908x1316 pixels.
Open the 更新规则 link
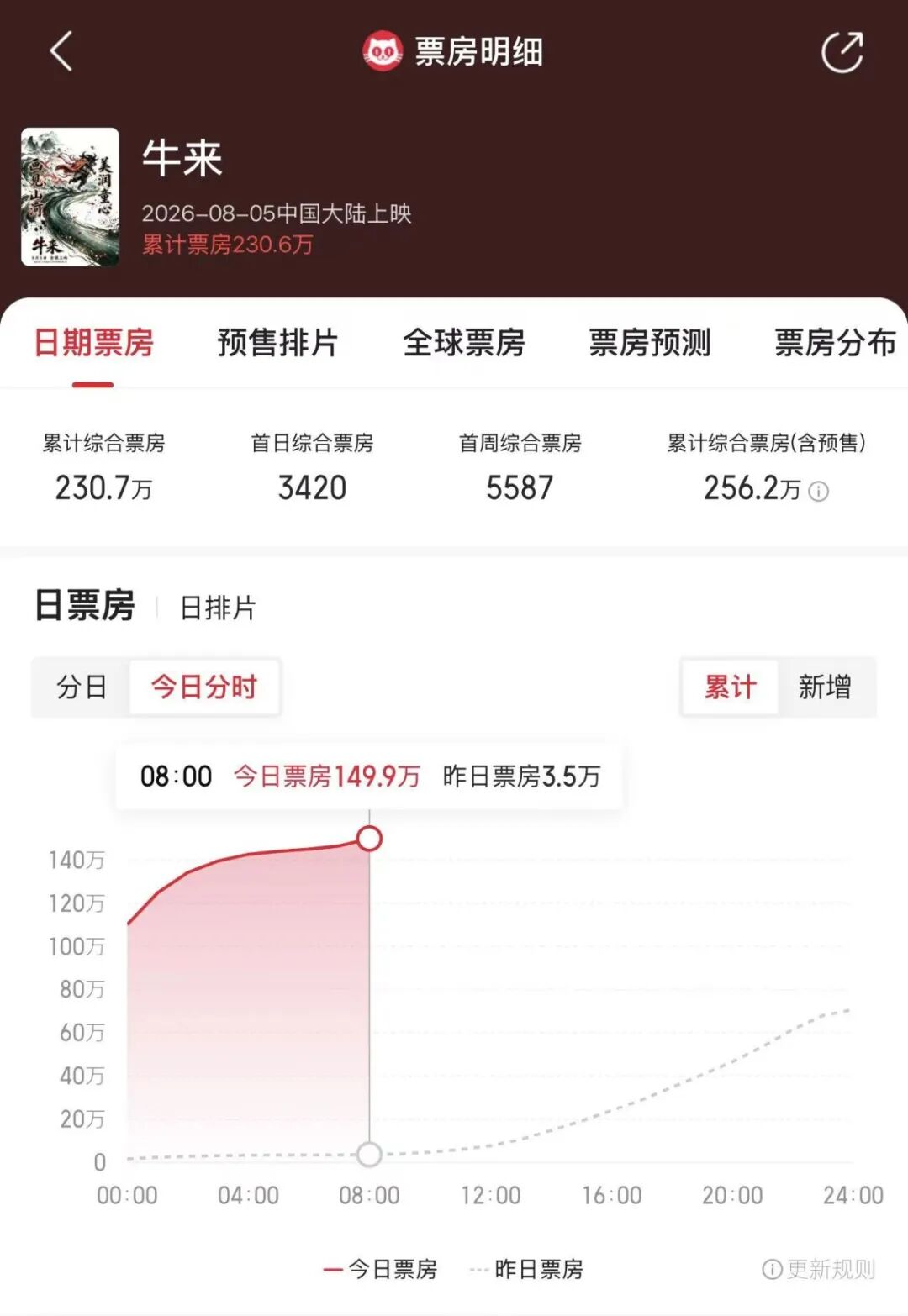[819, 1269]
